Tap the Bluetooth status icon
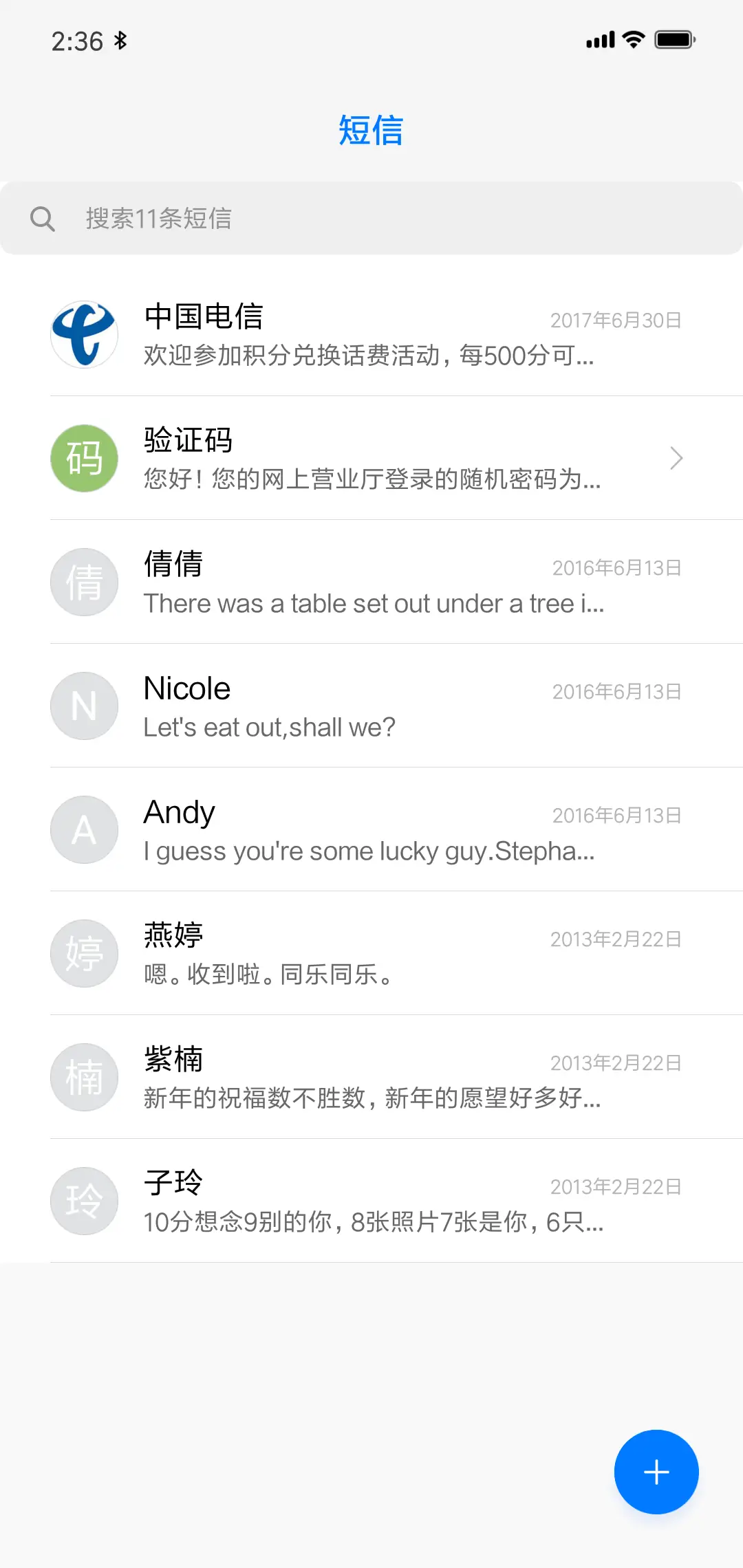The height and width of the screenshot is (1568, 743). [x=121, y=41]
